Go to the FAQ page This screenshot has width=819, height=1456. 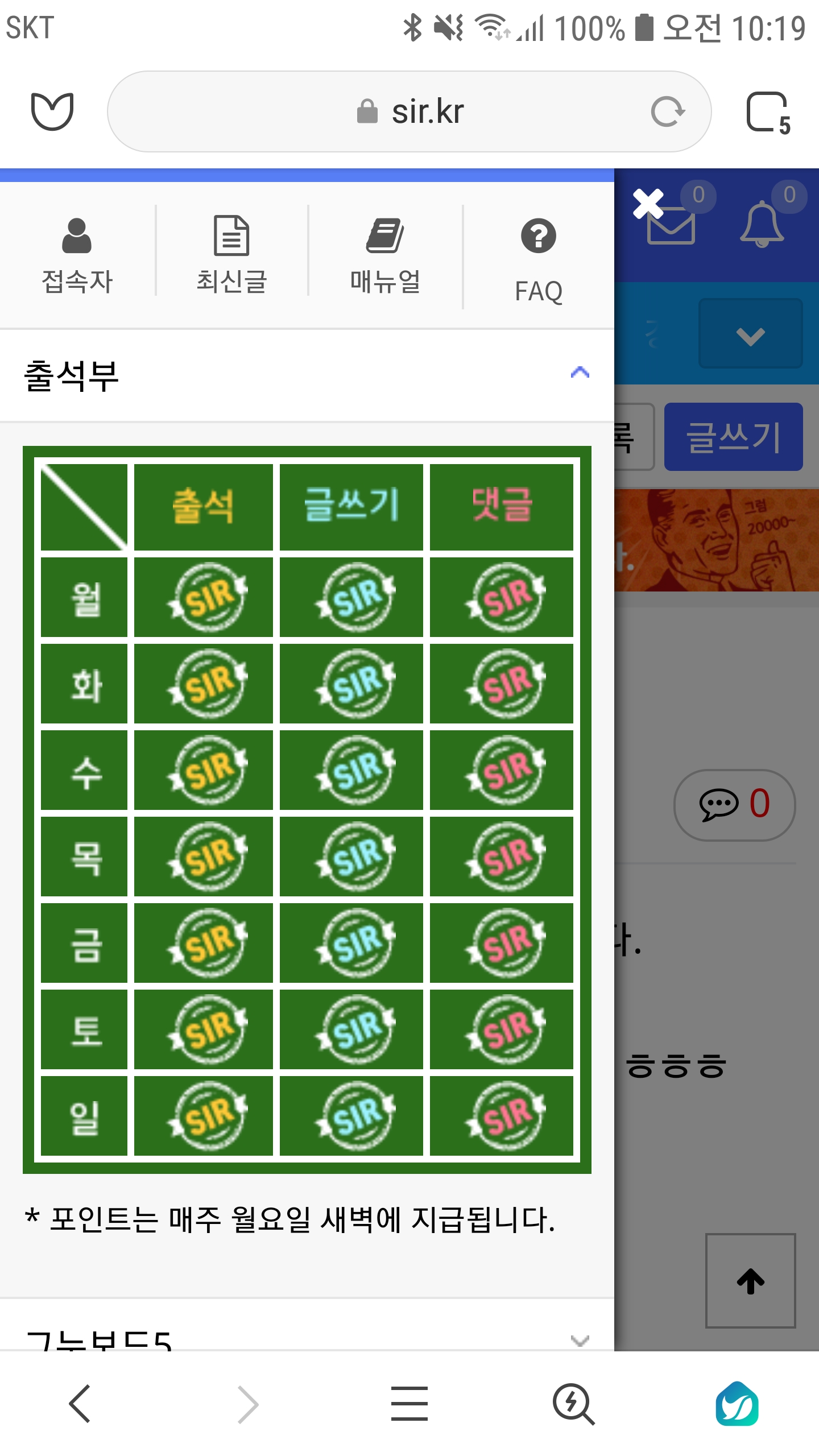(538, 259)
